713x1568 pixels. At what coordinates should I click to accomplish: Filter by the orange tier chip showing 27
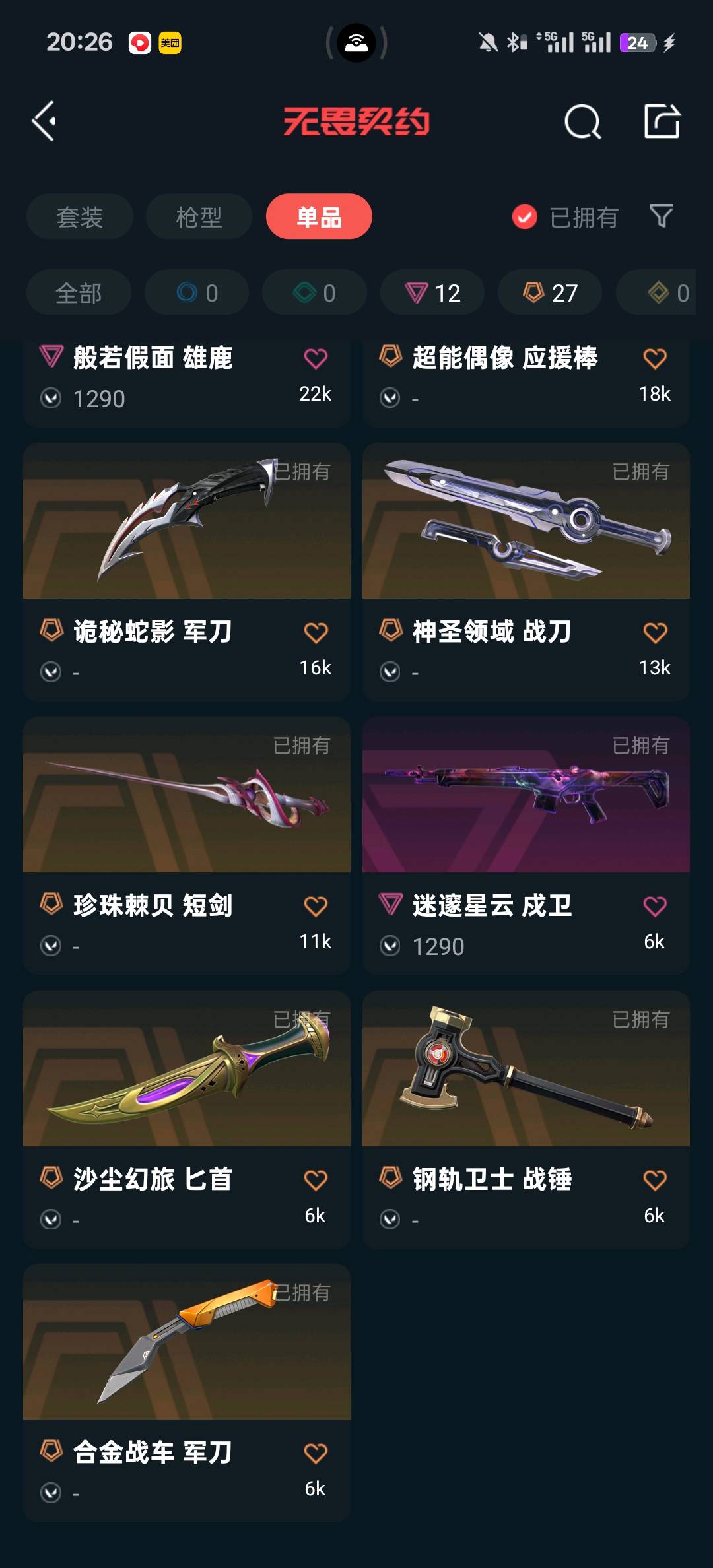tap(550, 292)
